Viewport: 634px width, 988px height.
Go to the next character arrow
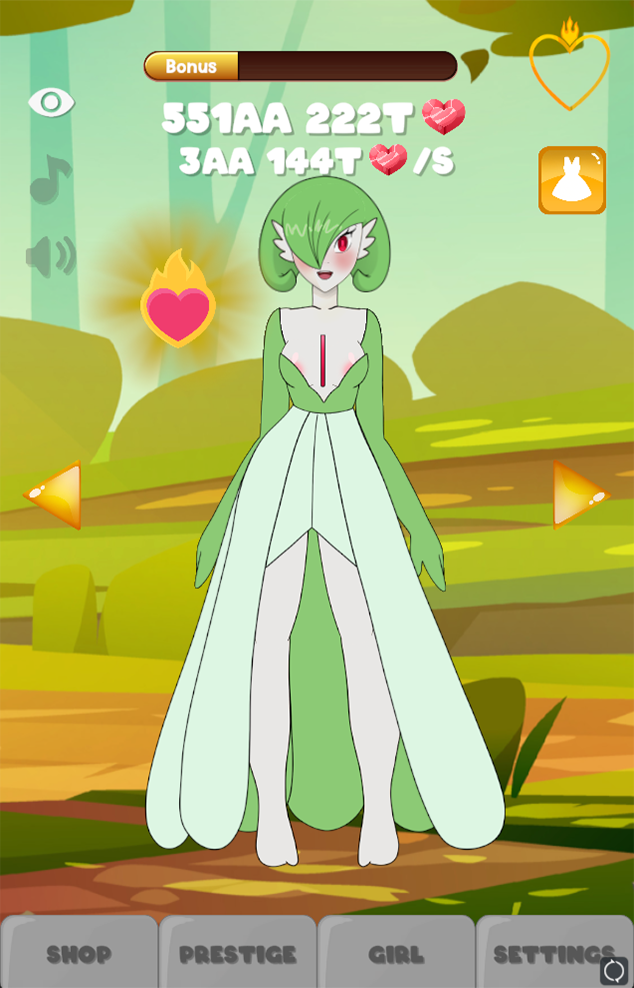[579, 494]
